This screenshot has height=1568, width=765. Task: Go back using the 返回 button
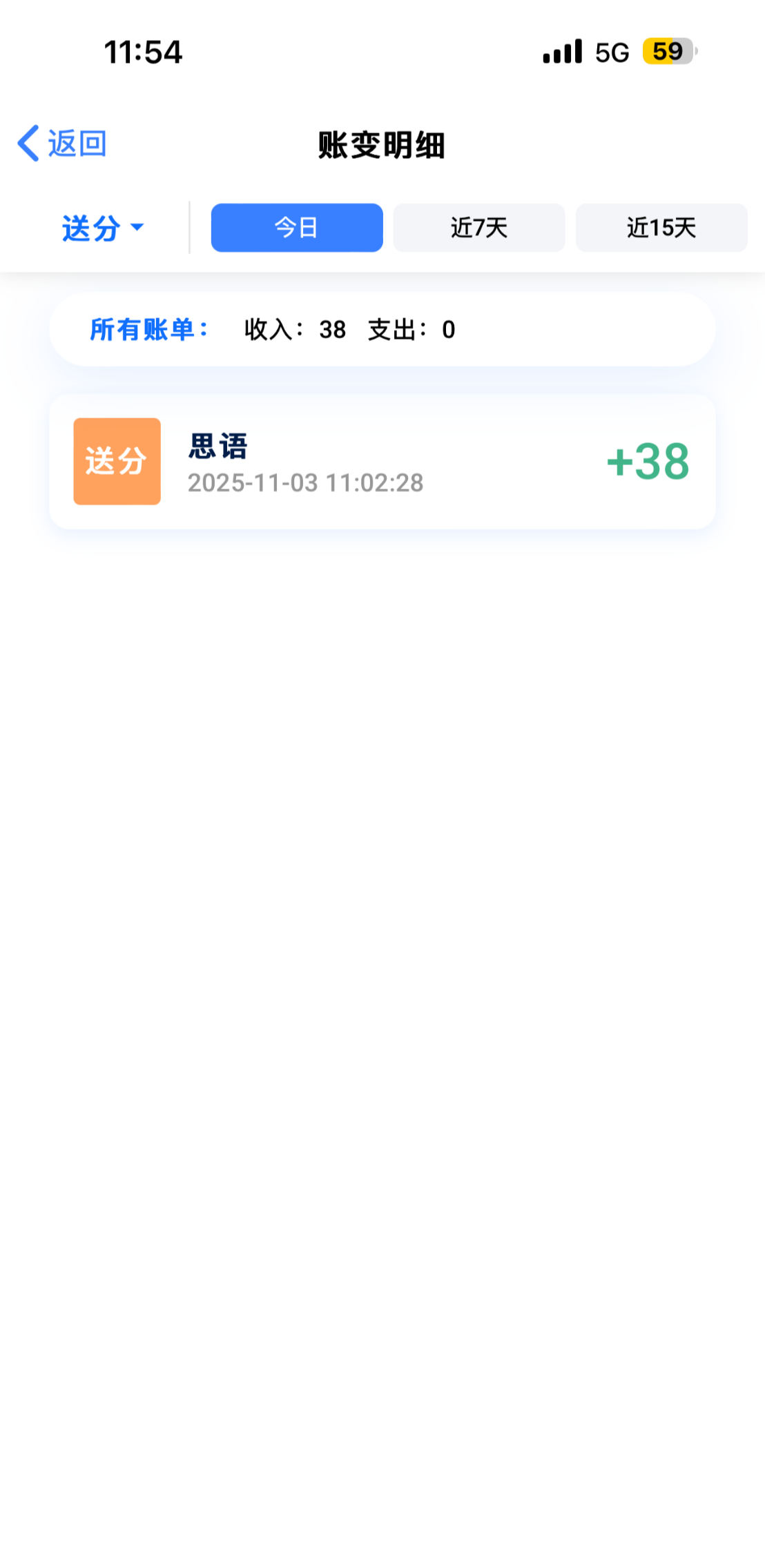pyautogui.click(x=62, y=144)
